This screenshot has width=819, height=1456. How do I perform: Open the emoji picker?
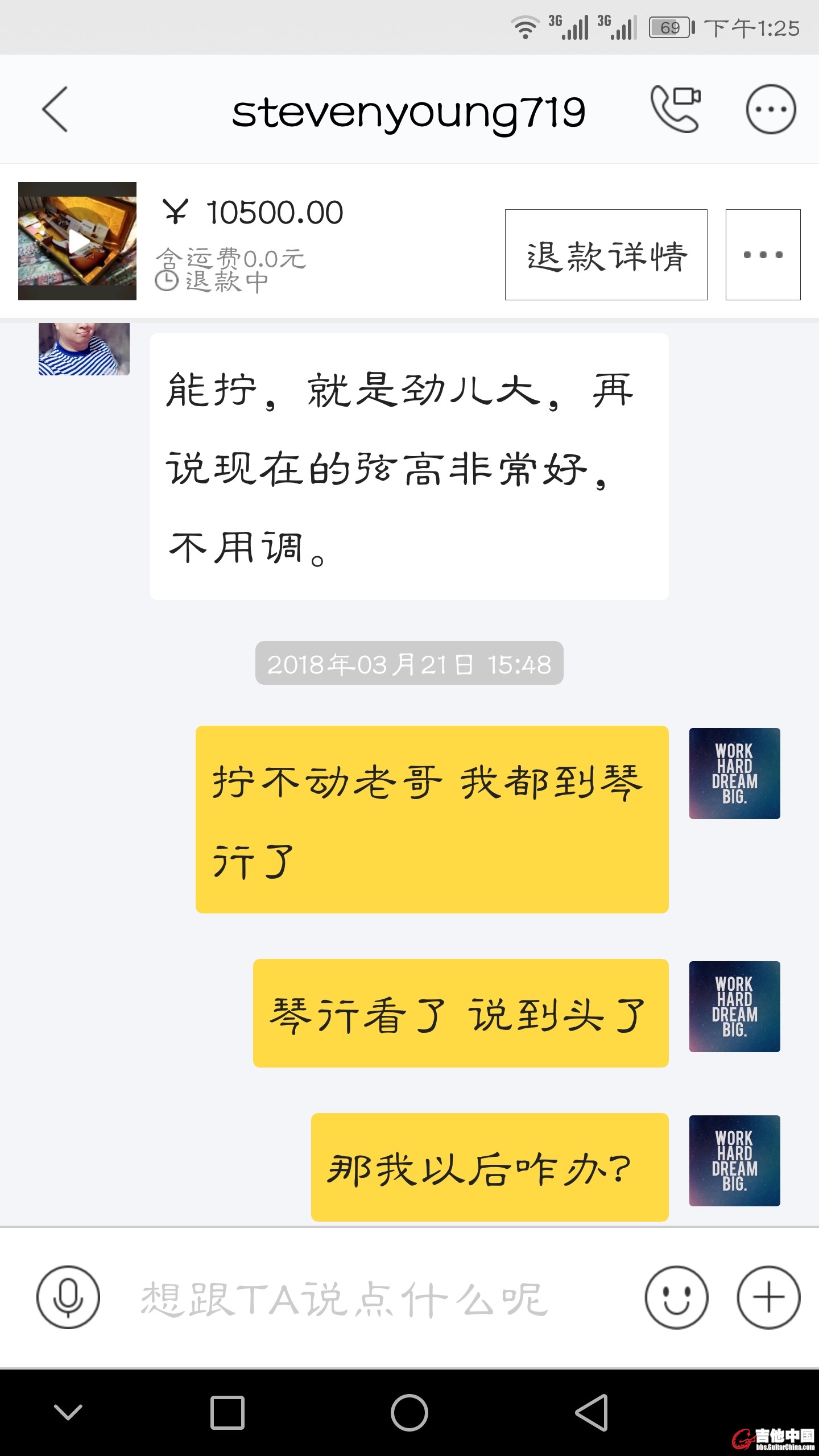point(676,1297)
